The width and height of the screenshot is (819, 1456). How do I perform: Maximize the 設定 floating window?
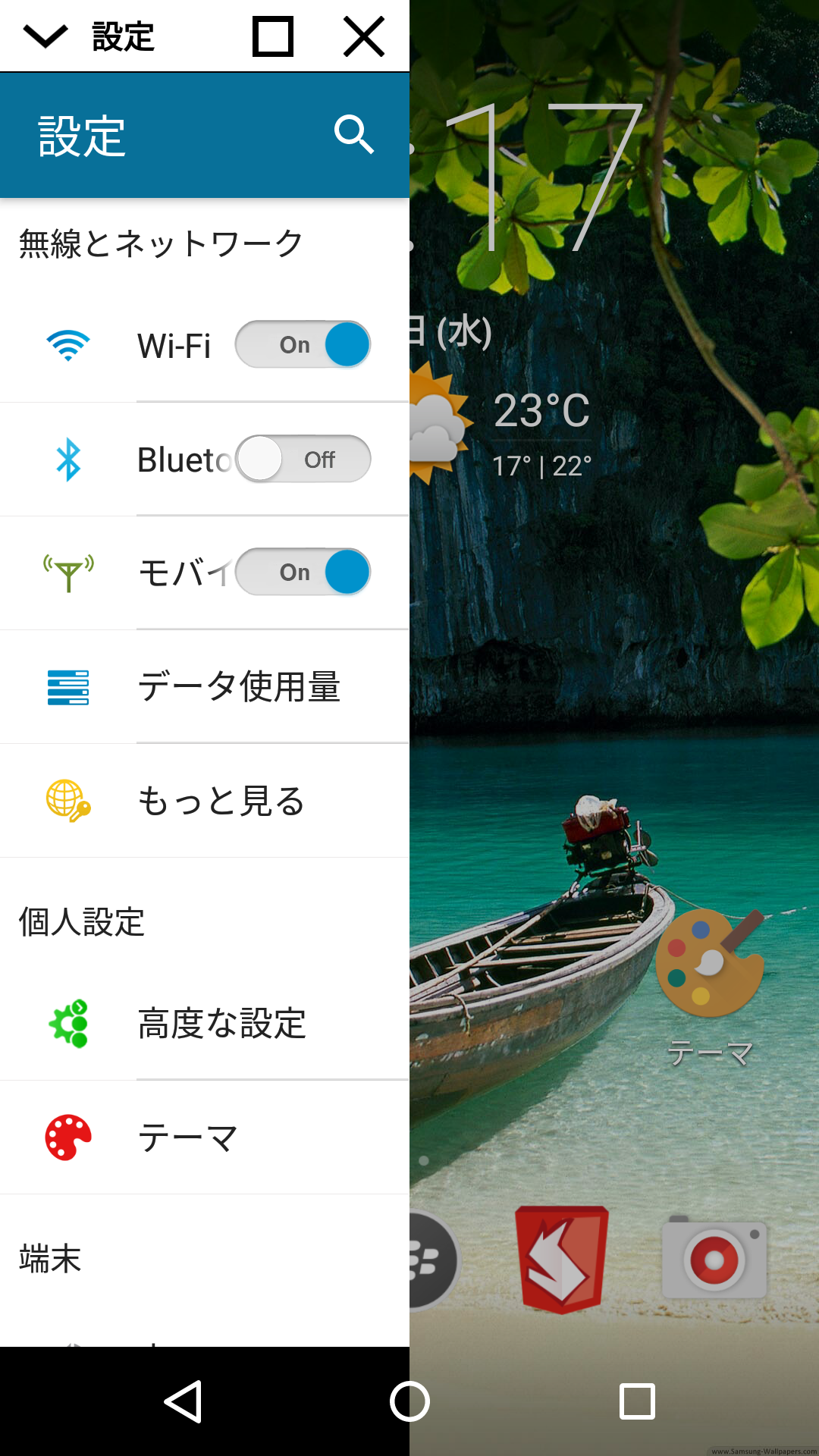click(273, 36)
